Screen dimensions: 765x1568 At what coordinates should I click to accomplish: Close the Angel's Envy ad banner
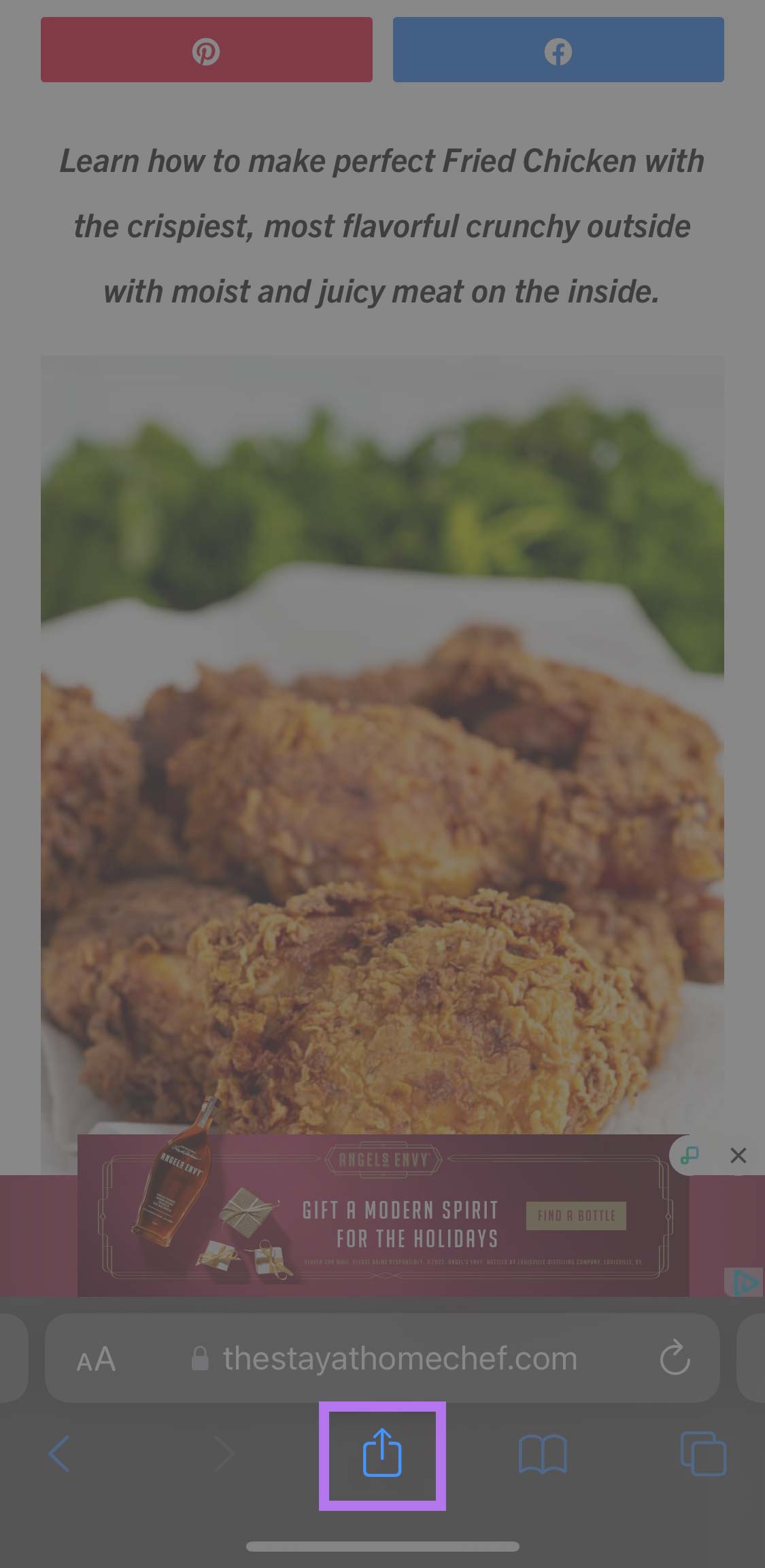pyautogui.click(x=738, y=1155)
